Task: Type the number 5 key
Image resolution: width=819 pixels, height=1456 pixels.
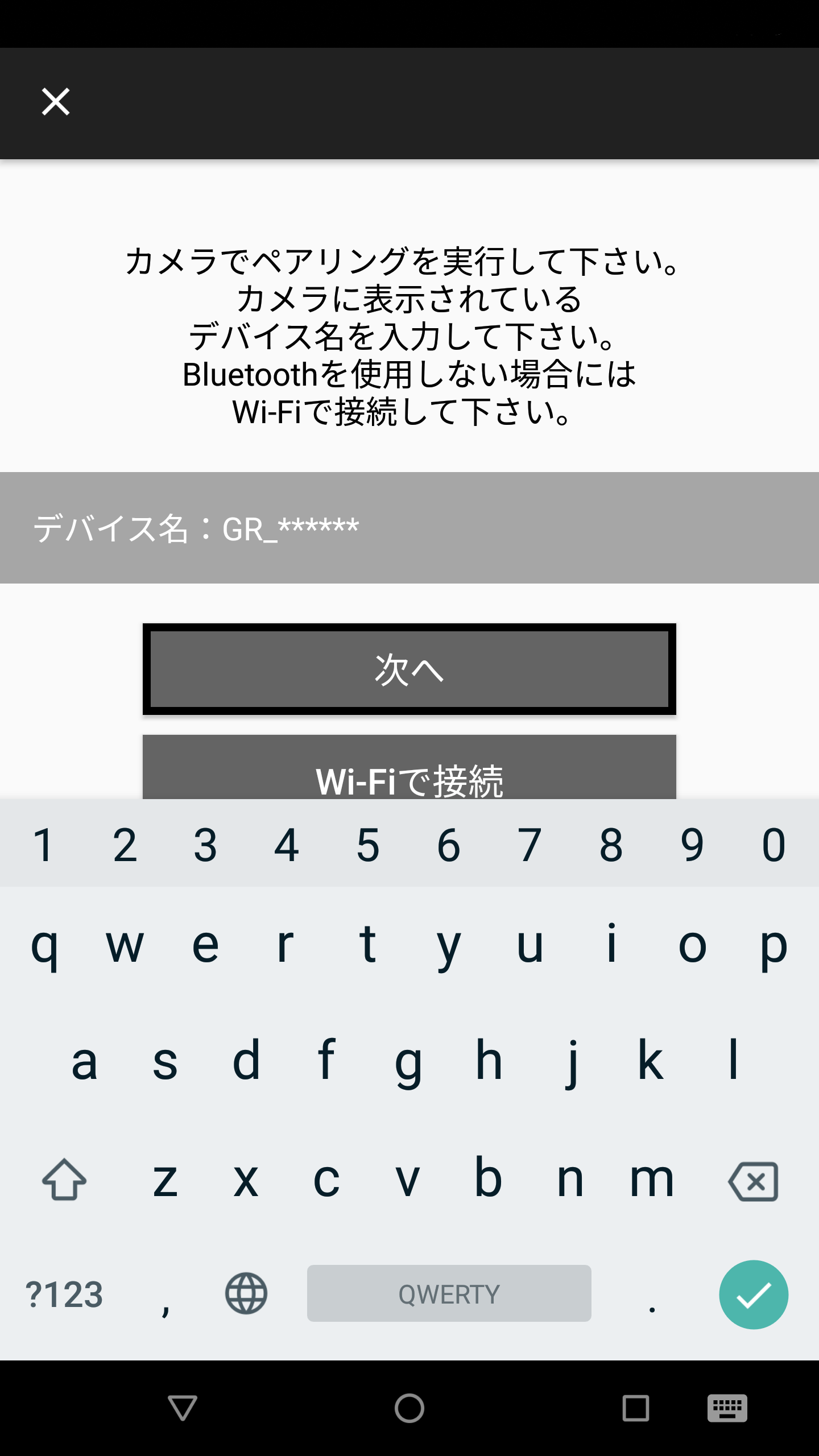Action: pyautogui.click(x=368, y=845)
